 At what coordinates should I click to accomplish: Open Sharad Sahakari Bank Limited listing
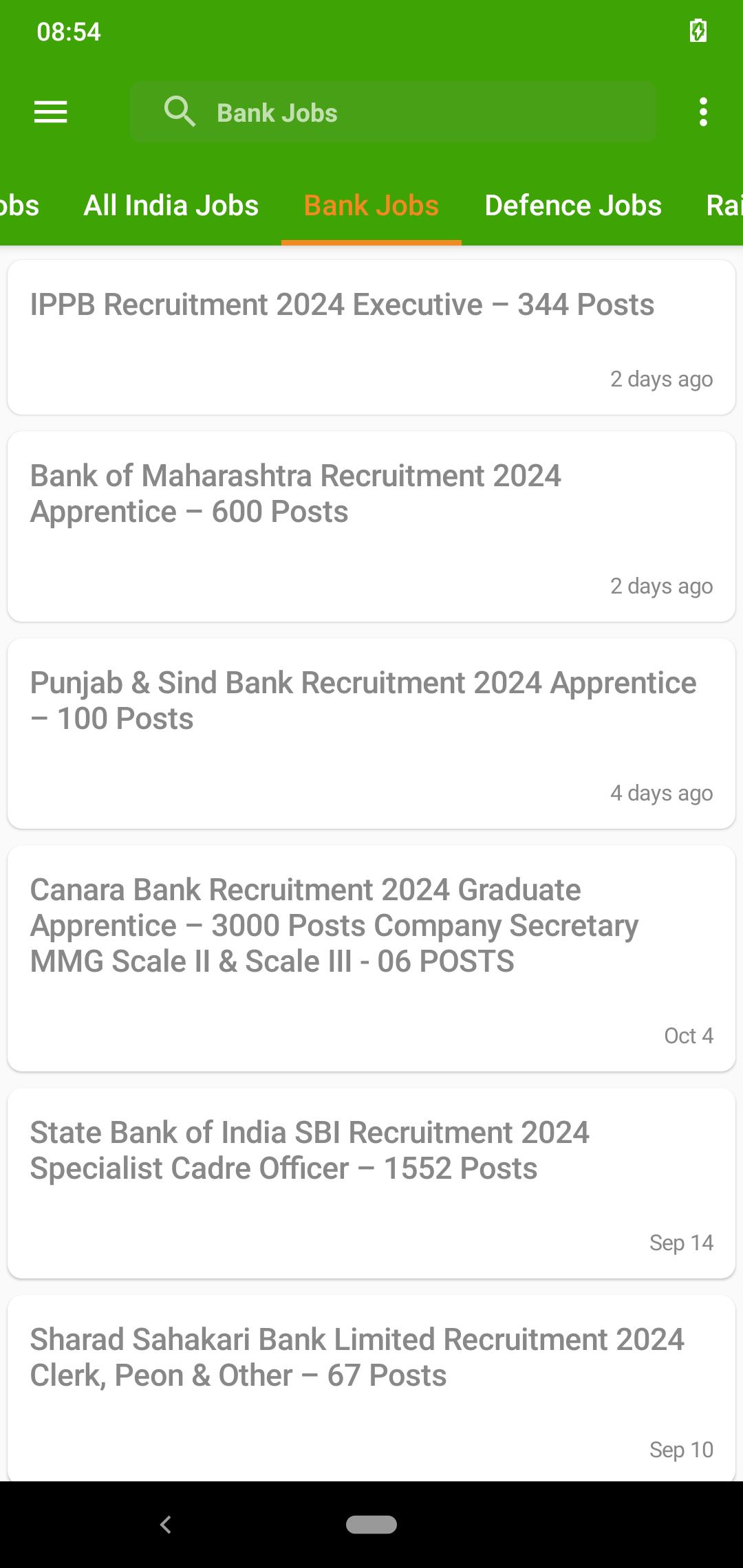coord(371,1388)
